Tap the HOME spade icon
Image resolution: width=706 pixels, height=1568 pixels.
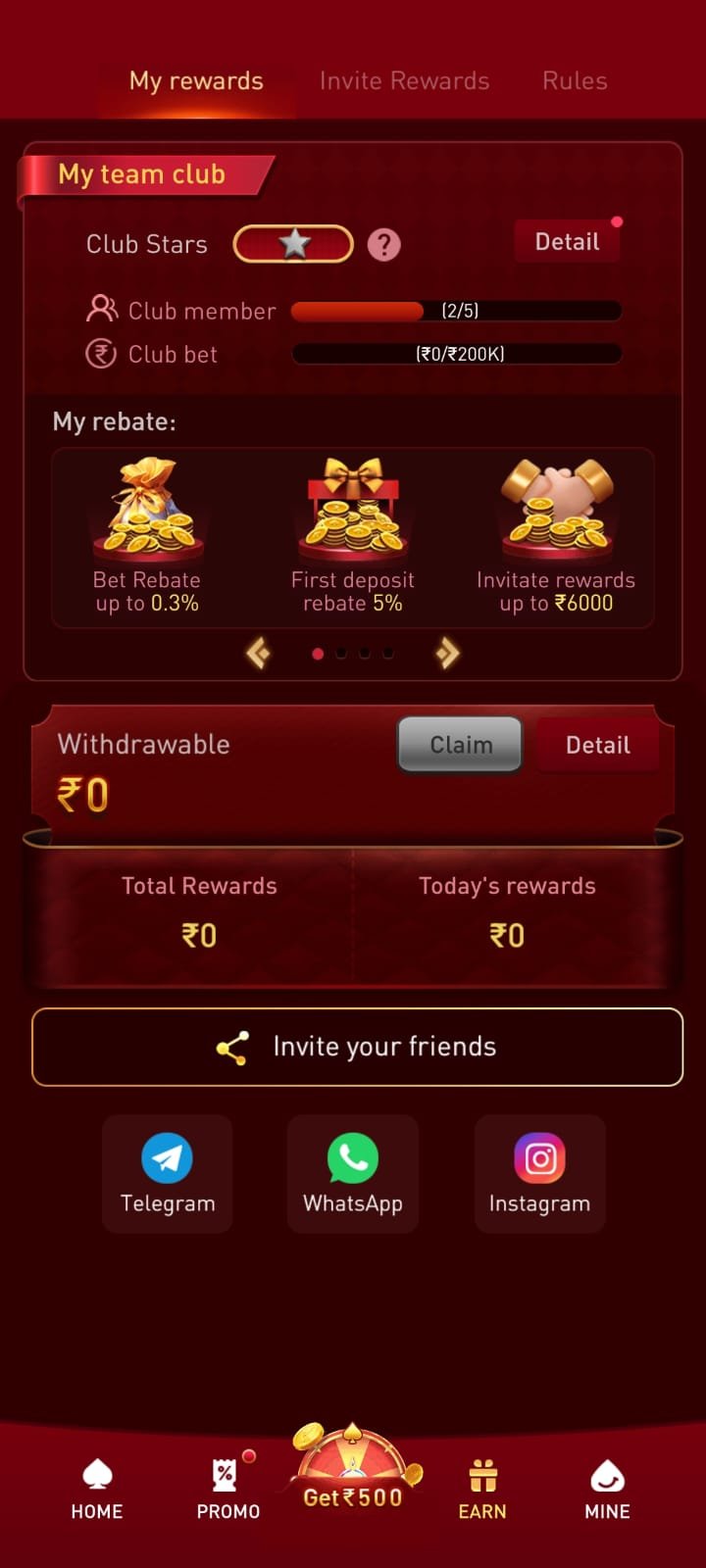coord(96,1471)
